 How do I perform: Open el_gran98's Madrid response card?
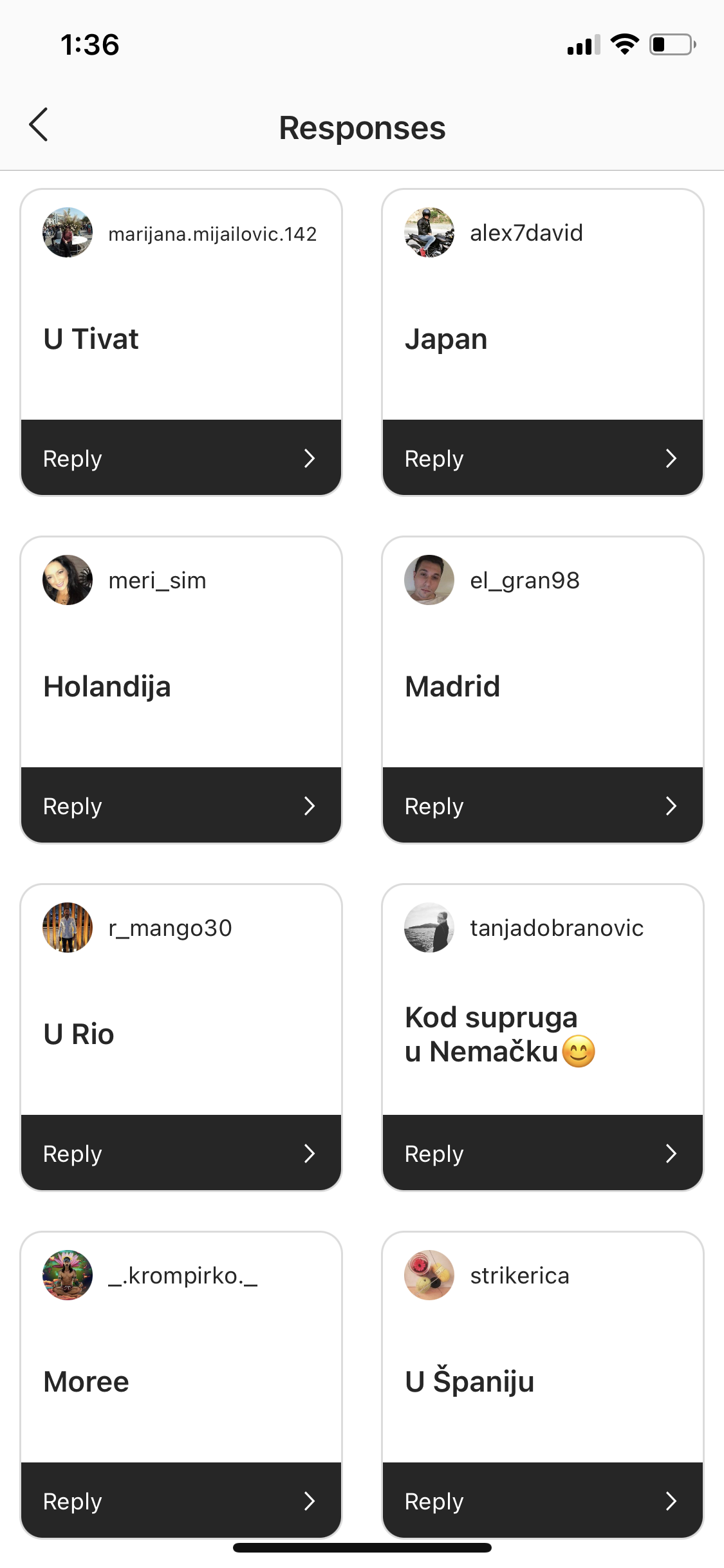tap(543, 686)
